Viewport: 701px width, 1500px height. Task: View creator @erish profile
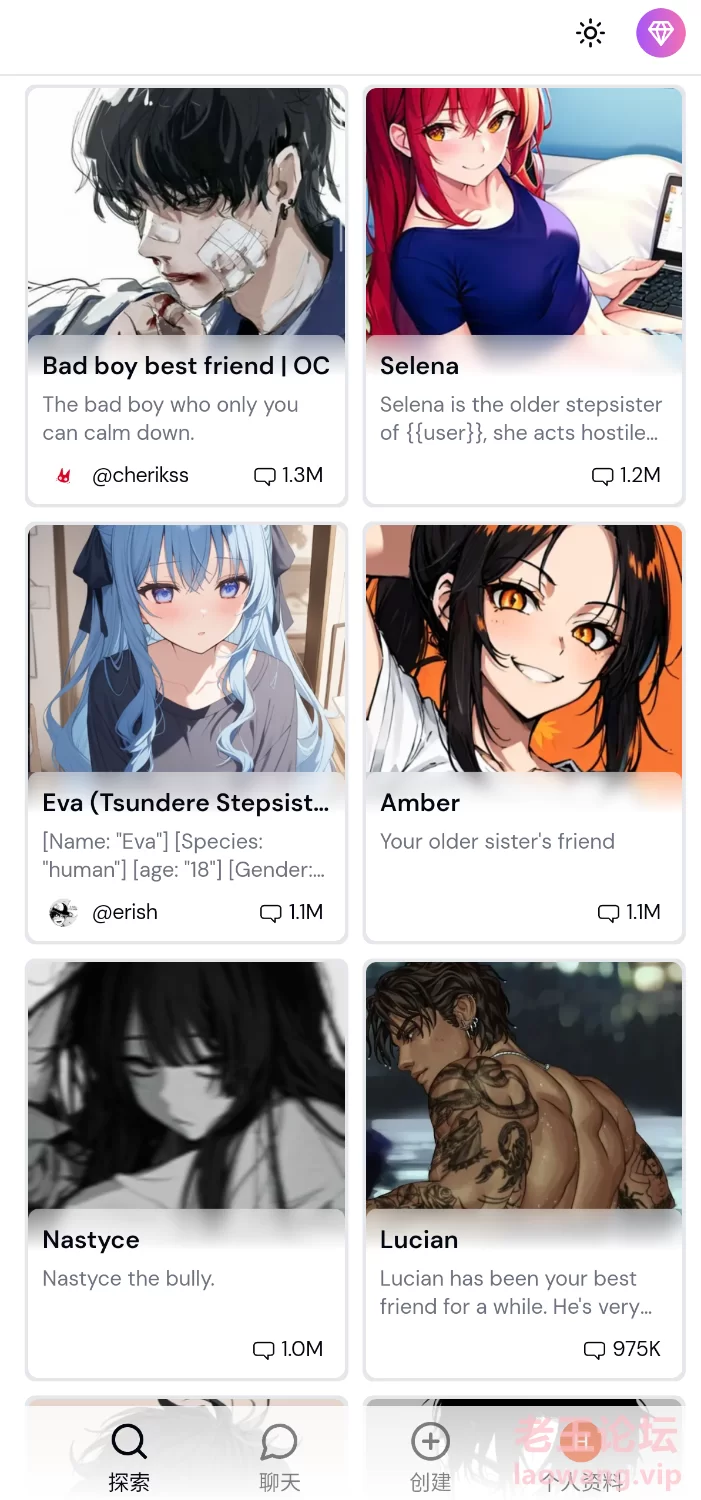104,912
